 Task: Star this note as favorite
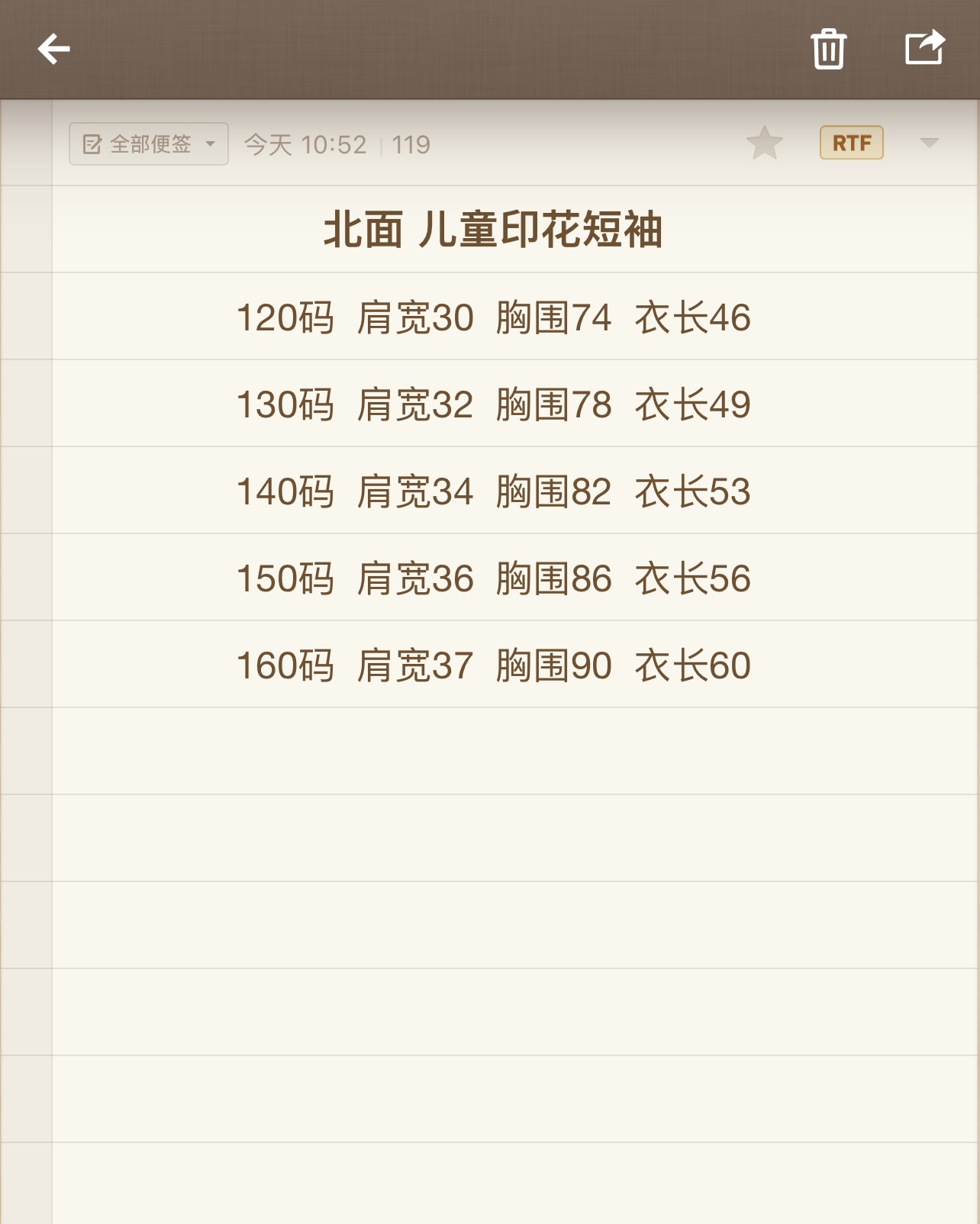(764, 143)
